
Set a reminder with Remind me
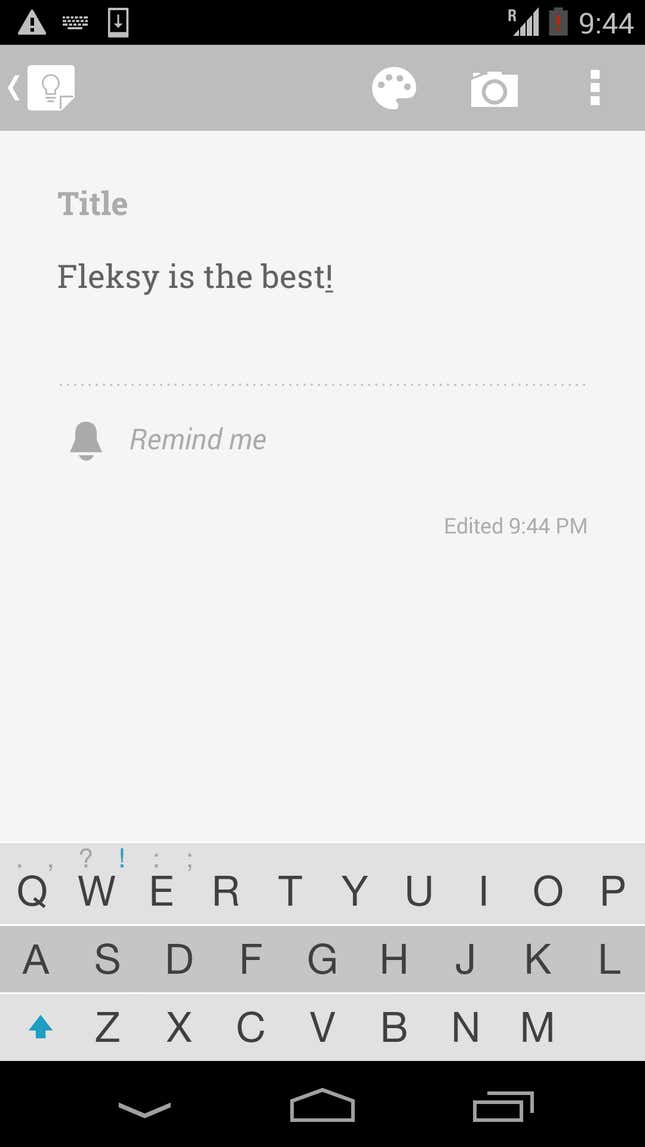coord(197,440)
